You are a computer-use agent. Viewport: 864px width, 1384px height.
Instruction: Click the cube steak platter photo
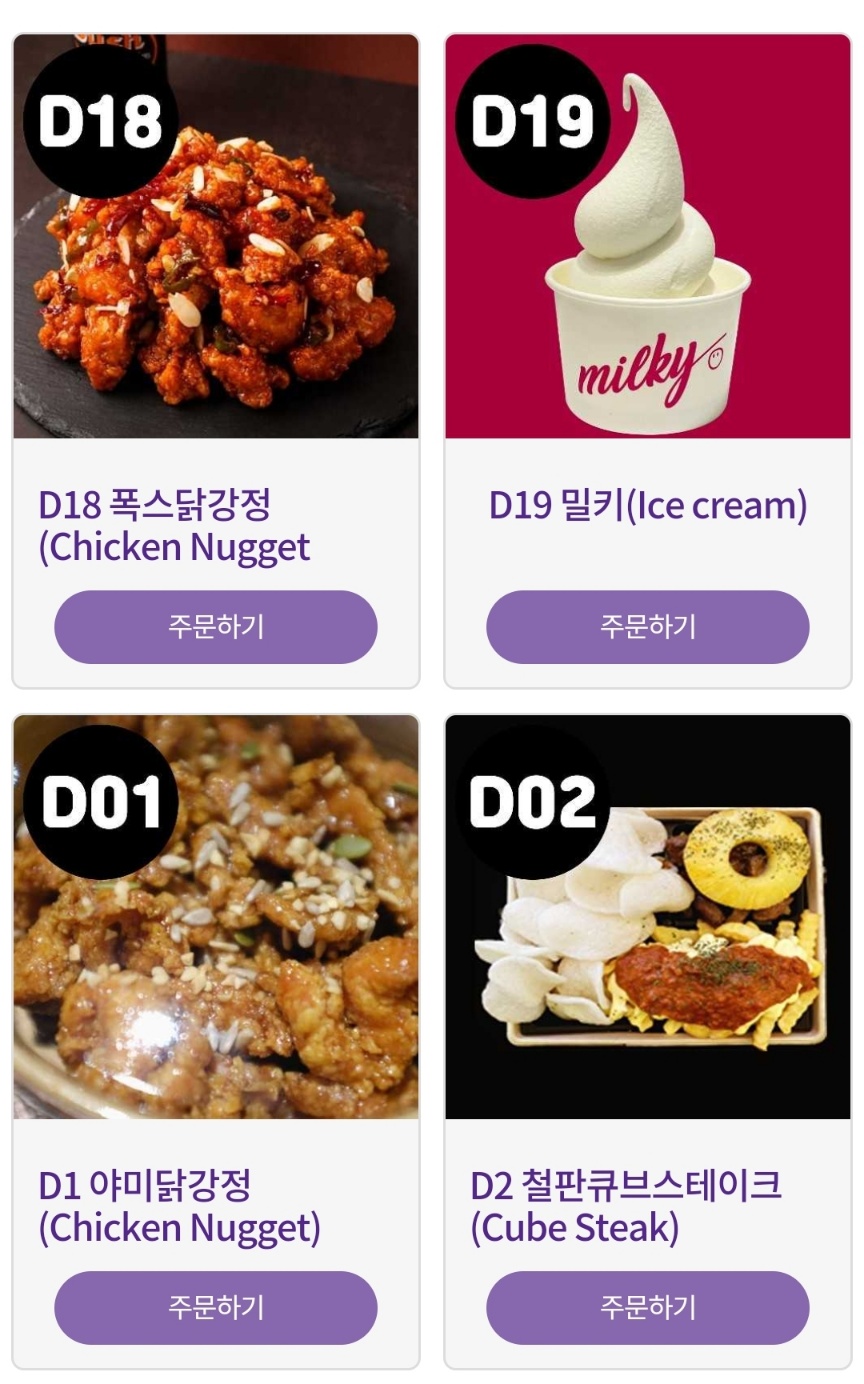coord(648,950)
